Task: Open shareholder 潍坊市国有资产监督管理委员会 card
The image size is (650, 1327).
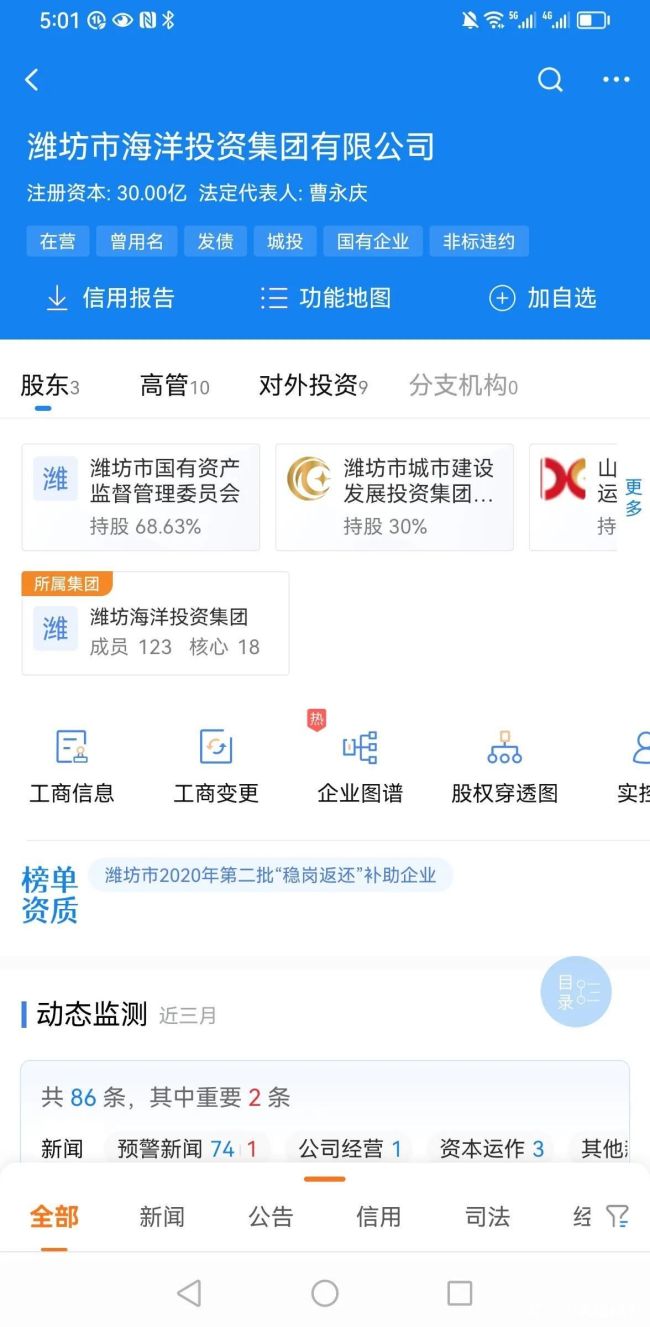Action: [141, 497]
